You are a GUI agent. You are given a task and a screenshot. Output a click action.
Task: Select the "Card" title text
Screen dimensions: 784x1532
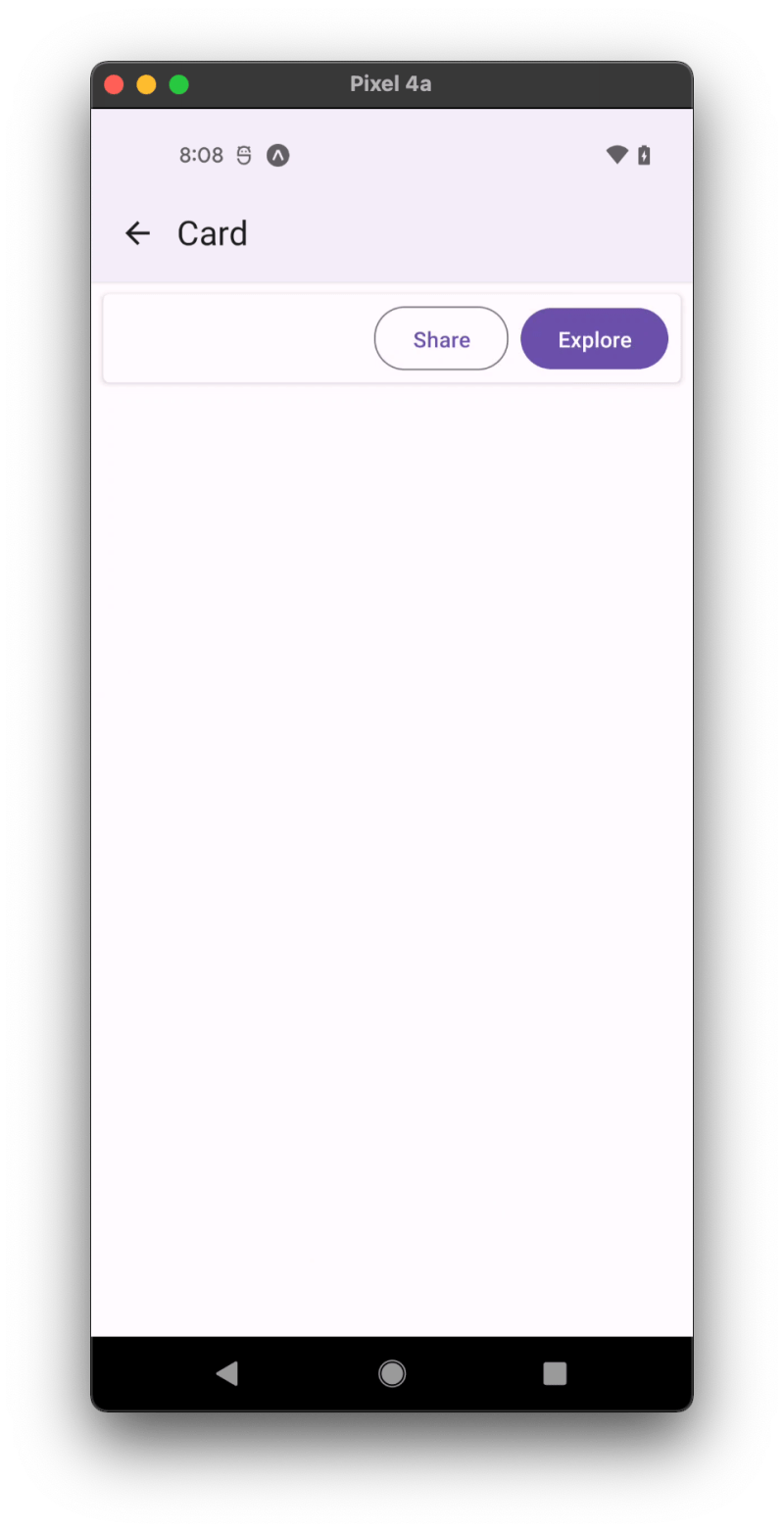(212, 233)
